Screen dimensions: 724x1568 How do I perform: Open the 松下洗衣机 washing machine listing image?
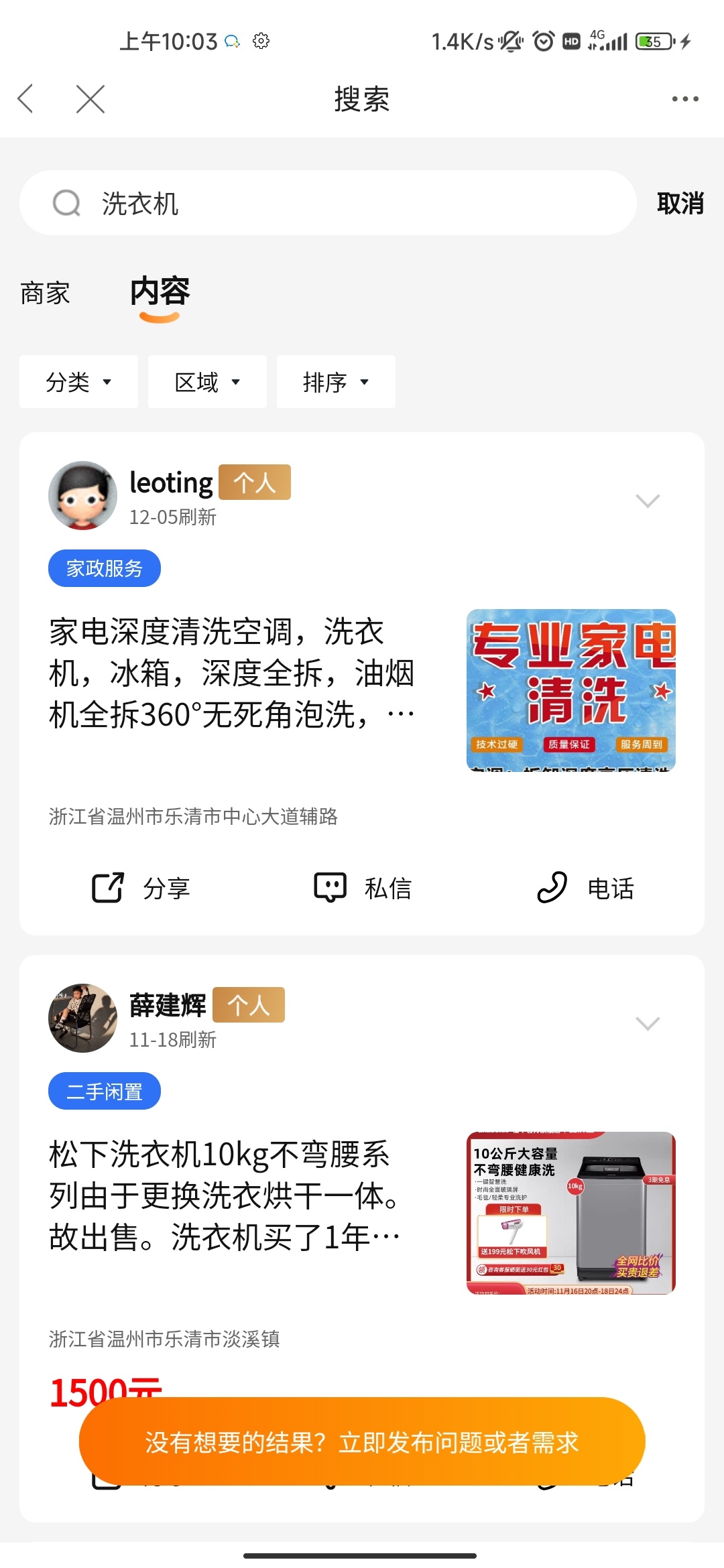click(x=570, y=1212)
